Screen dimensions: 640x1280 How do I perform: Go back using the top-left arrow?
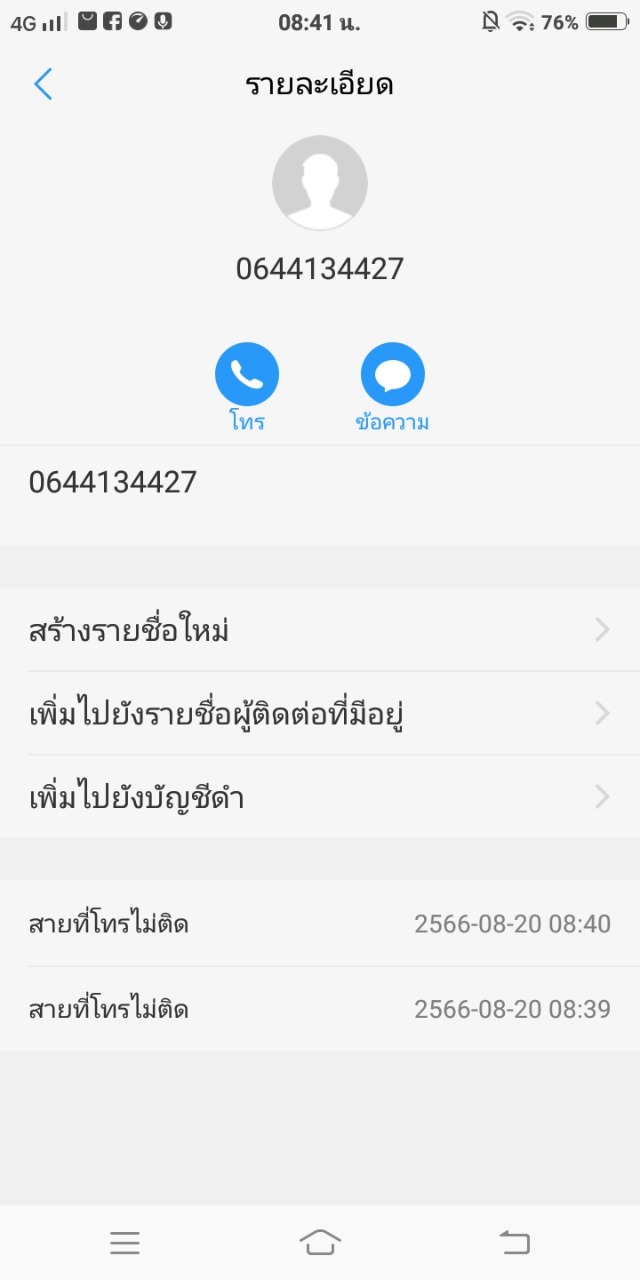(43, 85)
